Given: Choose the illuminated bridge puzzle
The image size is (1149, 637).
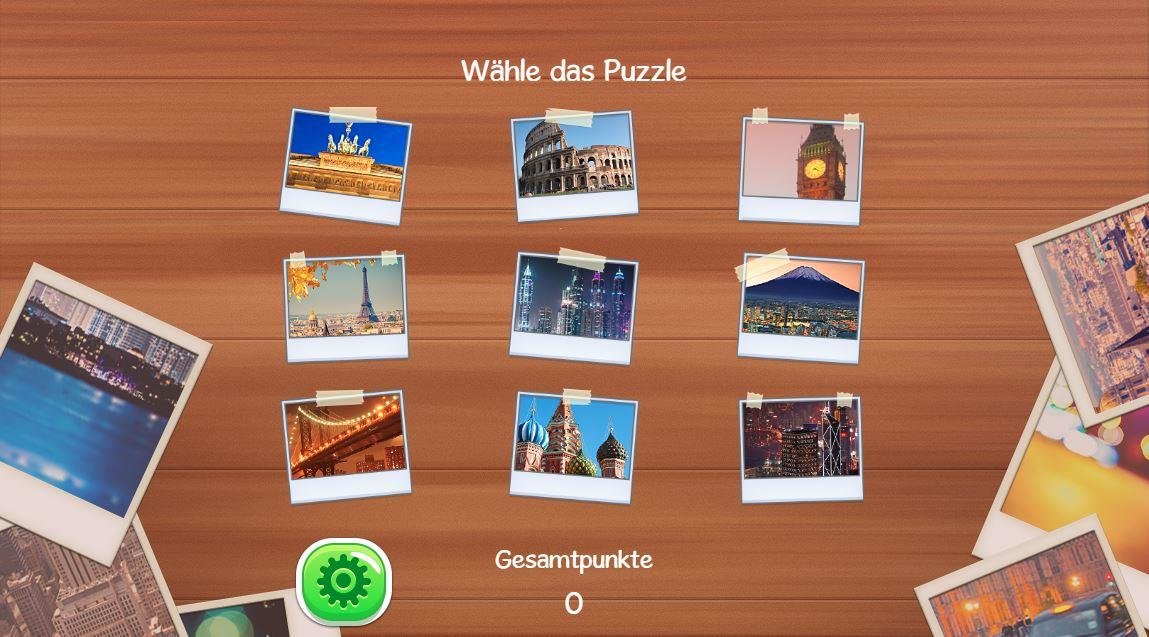Looking at the screenshot, I should [x=346, y=441].
